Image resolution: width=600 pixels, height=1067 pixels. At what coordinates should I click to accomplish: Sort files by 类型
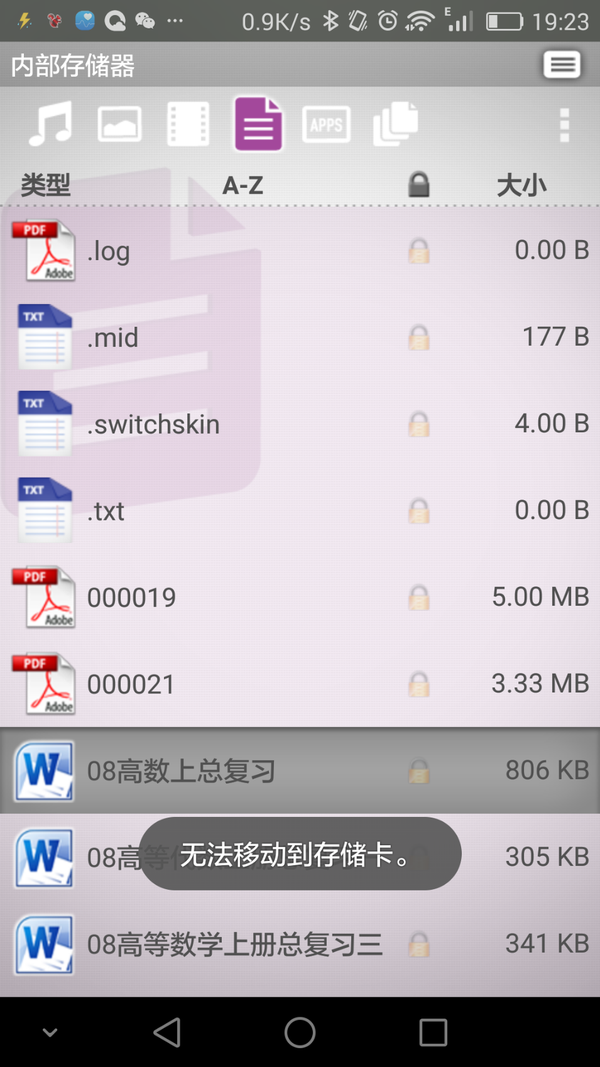coord(46,185)
